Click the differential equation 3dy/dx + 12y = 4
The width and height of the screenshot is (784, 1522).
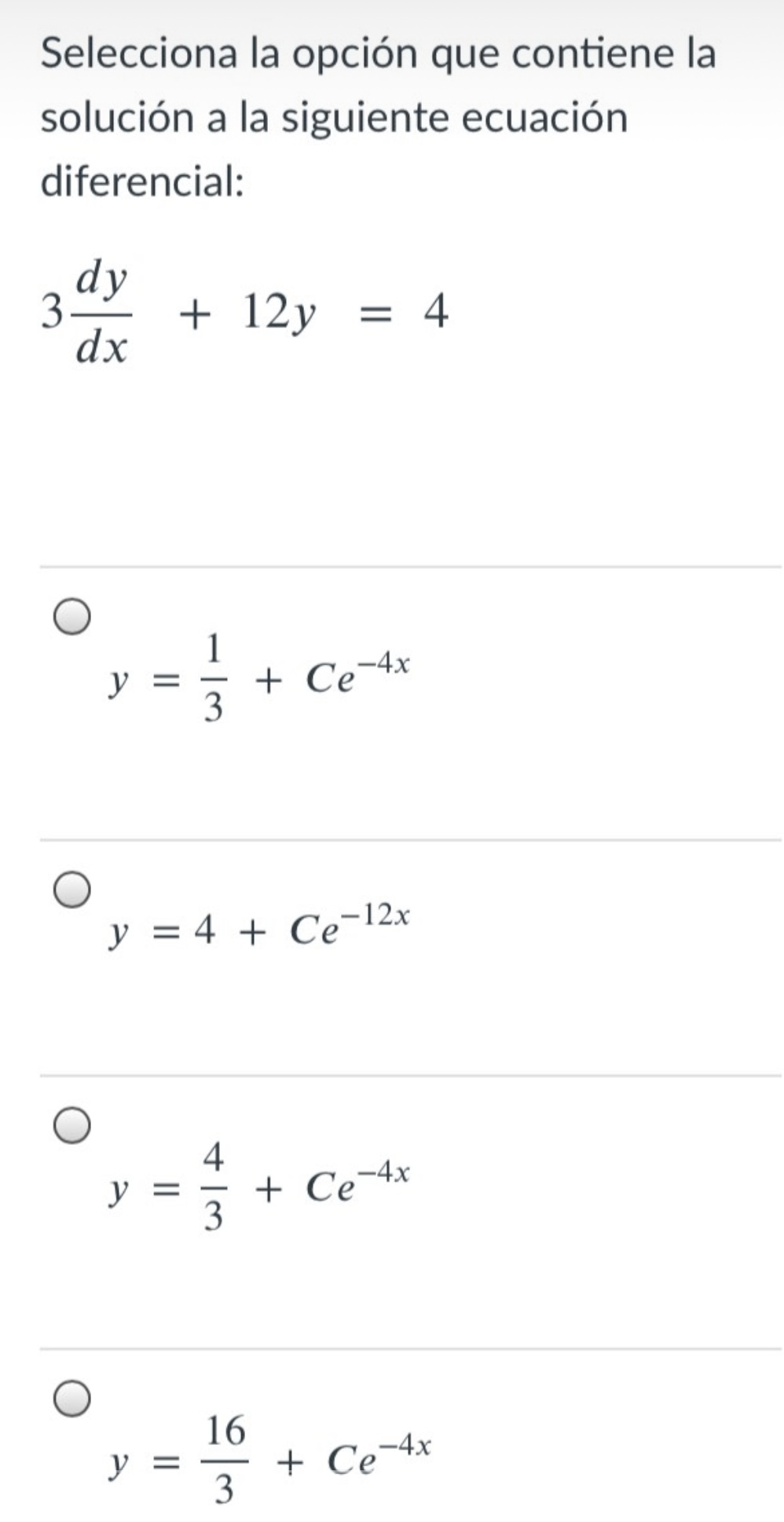point(244,310)
